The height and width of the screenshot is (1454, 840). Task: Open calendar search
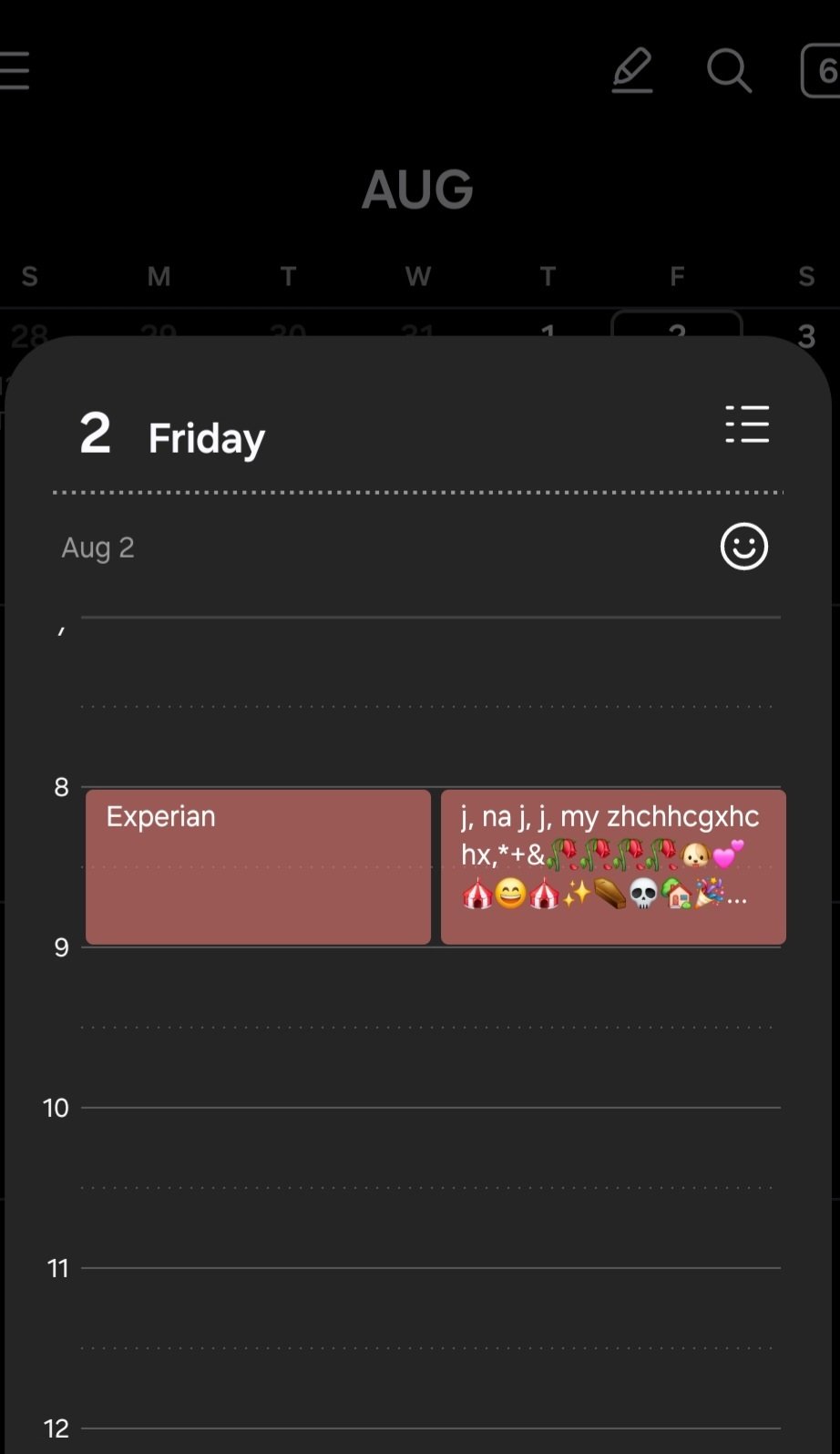click(x=729, y=70)
